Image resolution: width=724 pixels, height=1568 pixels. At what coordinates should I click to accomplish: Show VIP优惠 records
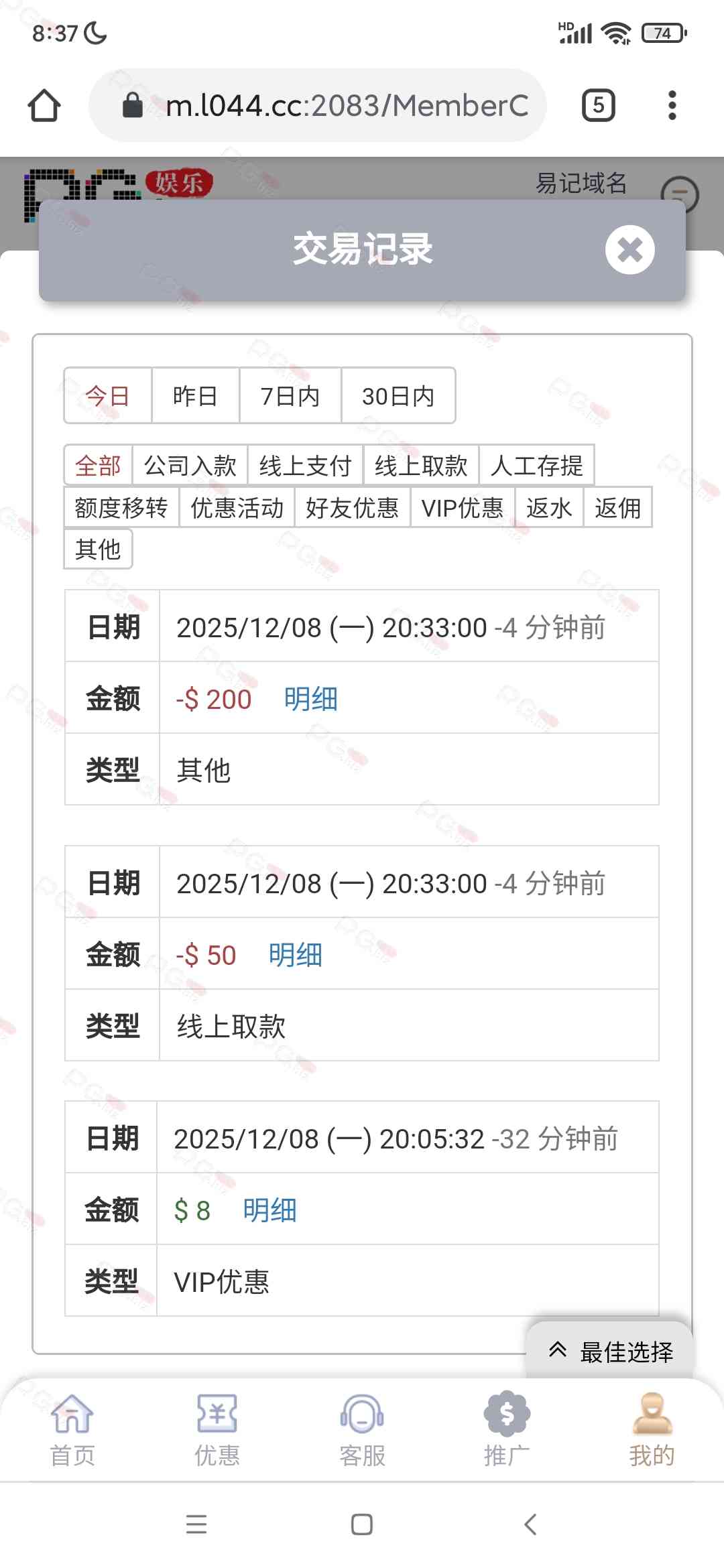coord(462,507)
